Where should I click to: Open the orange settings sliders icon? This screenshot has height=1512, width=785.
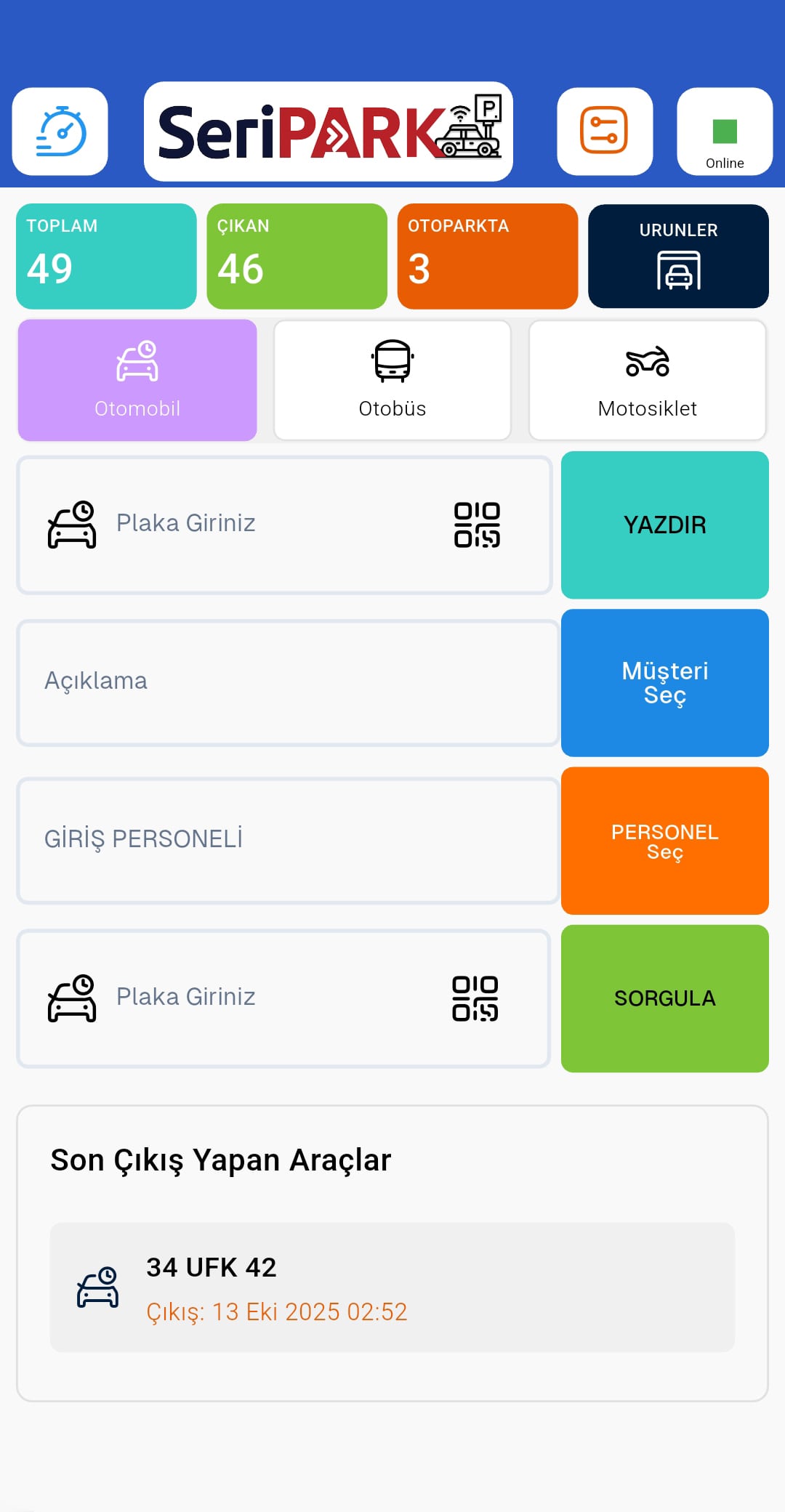[604, 132]
